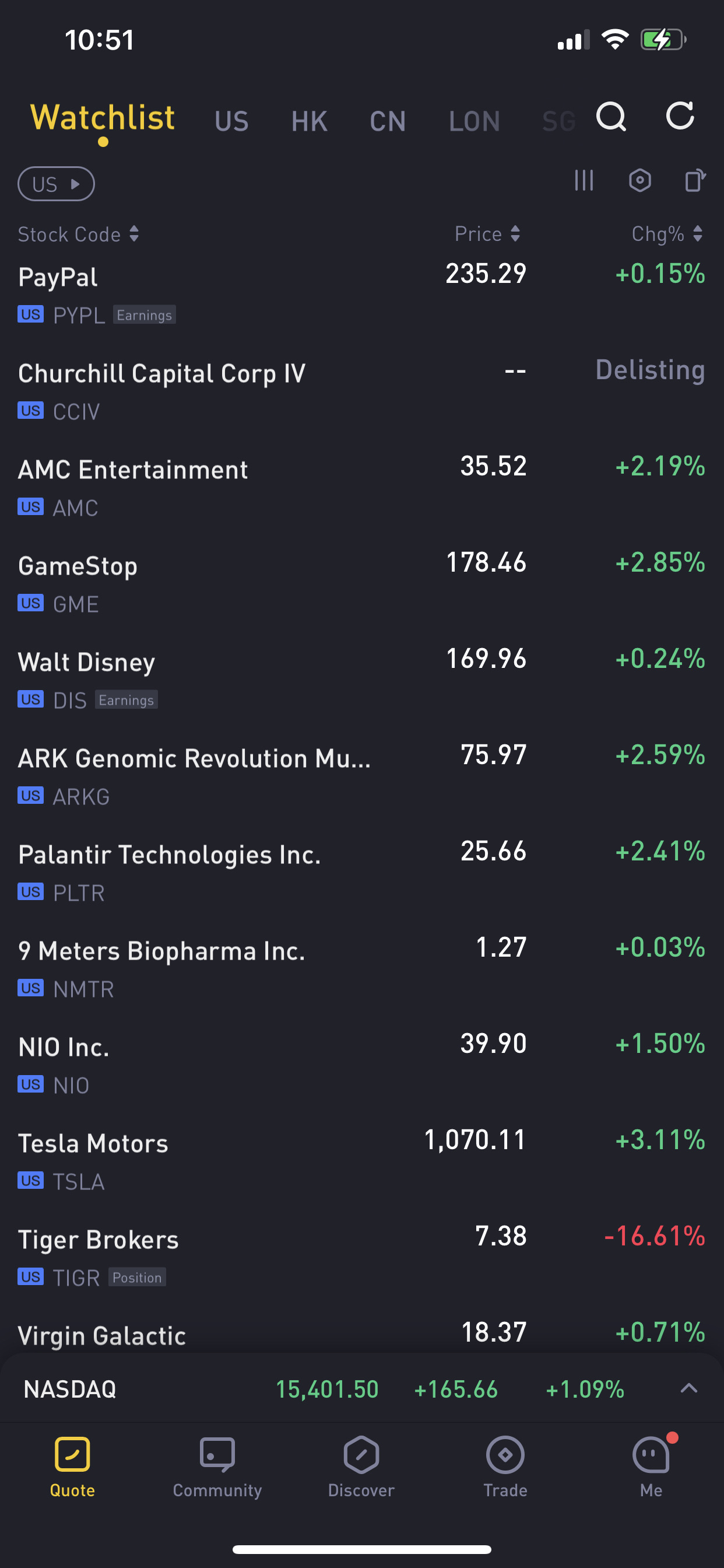View Tesla Motors quote details
This screenshot has width=724, height=1568.
[x=362, y=1161]
